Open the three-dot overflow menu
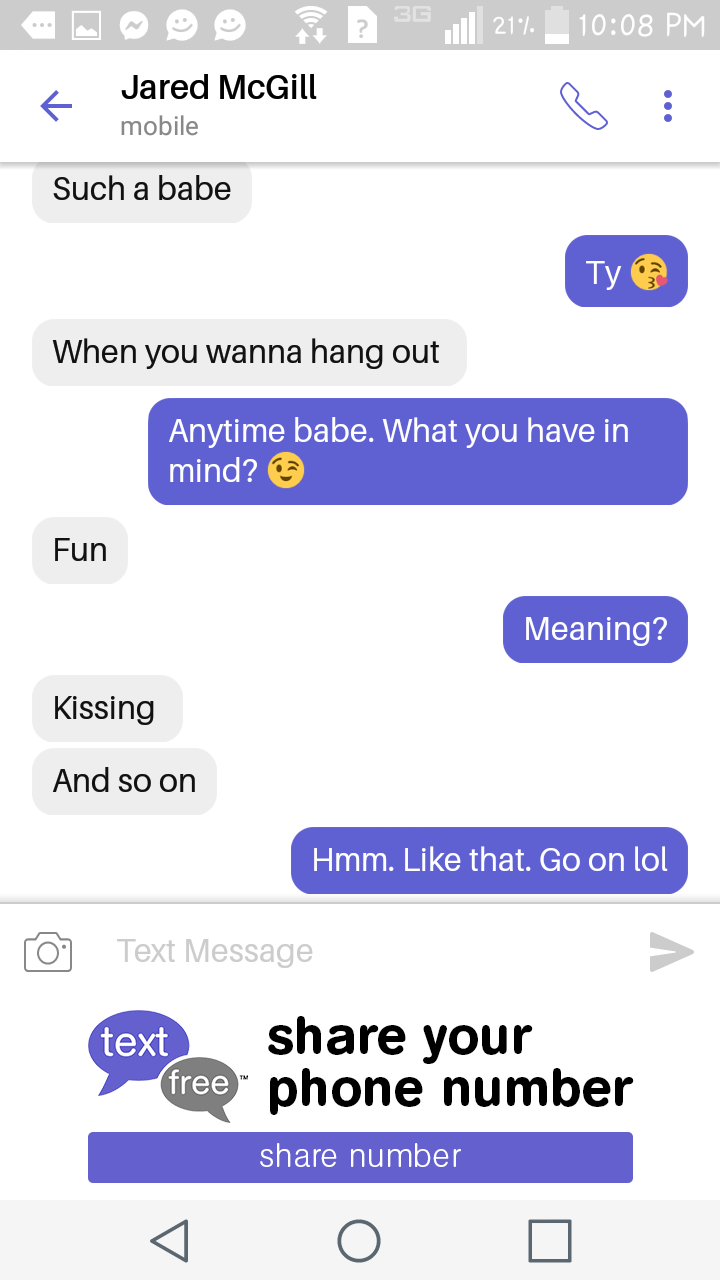The image size is (720, 1280). coord(668,105)
